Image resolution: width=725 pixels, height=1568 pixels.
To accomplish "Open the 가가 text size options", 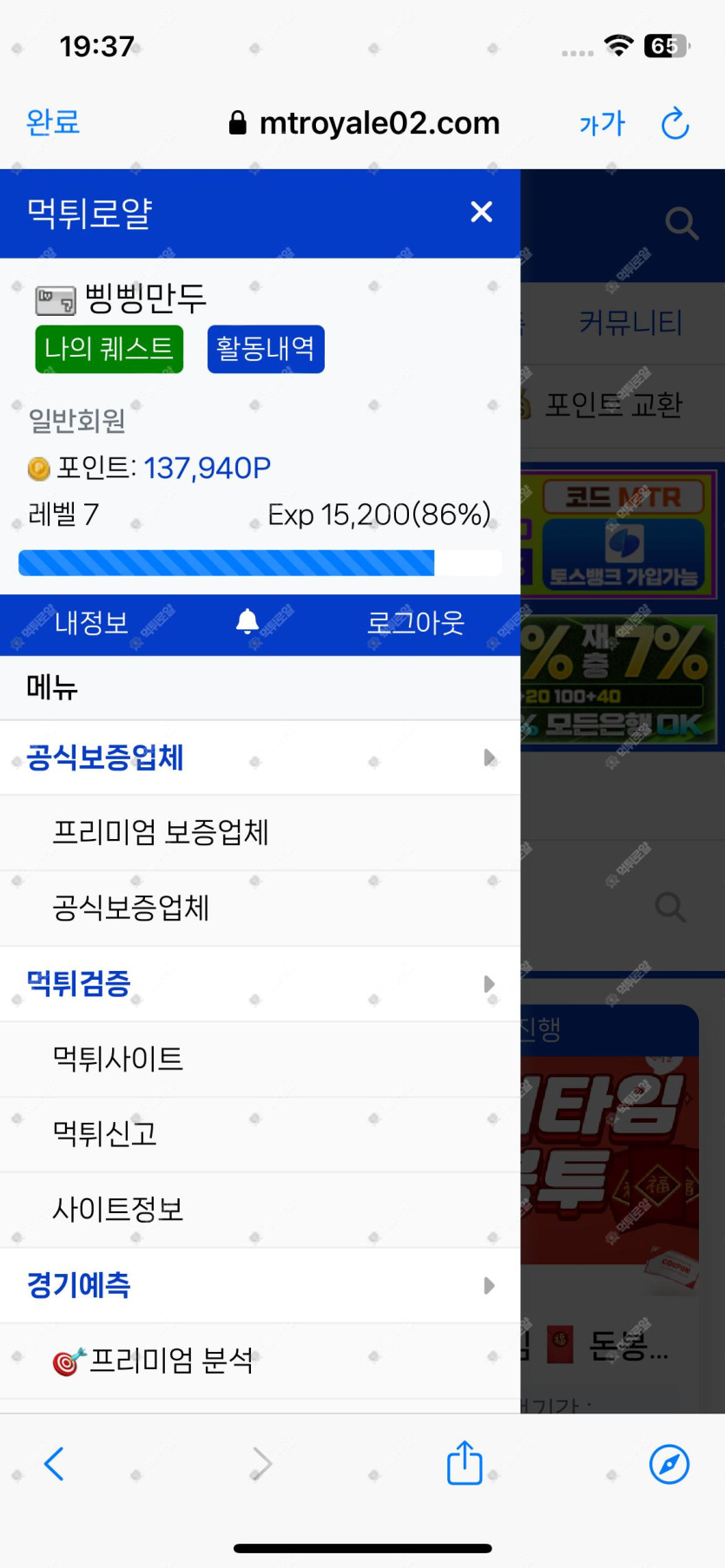I will pos(602,124).
